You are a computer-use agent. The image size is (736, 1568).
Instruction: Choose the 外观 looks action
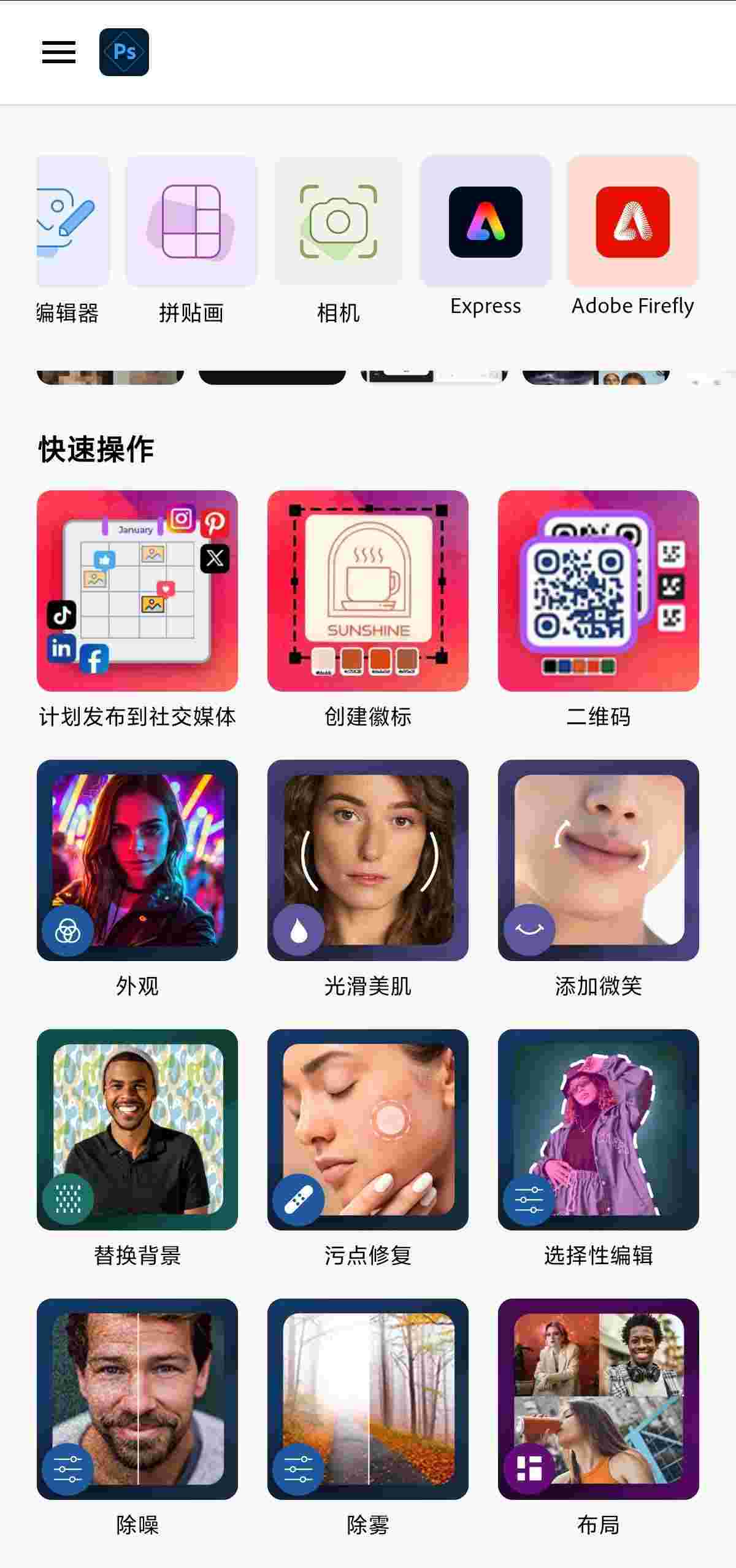[x=137, y=860]
